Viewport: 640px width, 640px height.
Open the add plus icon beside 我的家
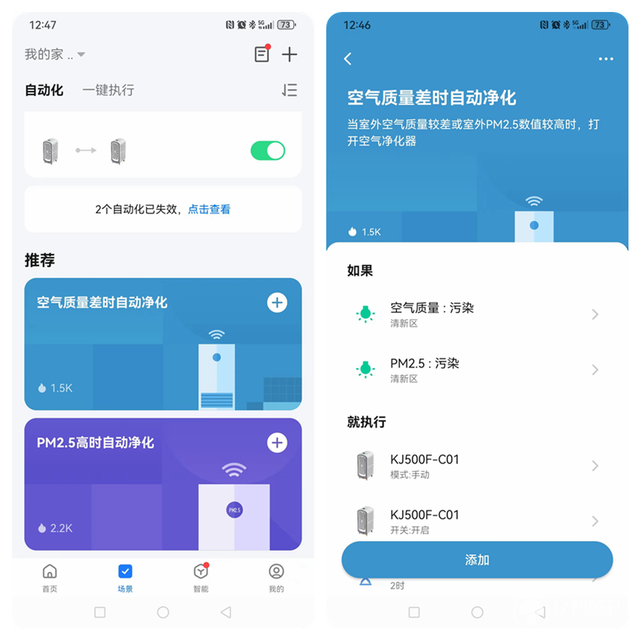point(289,54)
